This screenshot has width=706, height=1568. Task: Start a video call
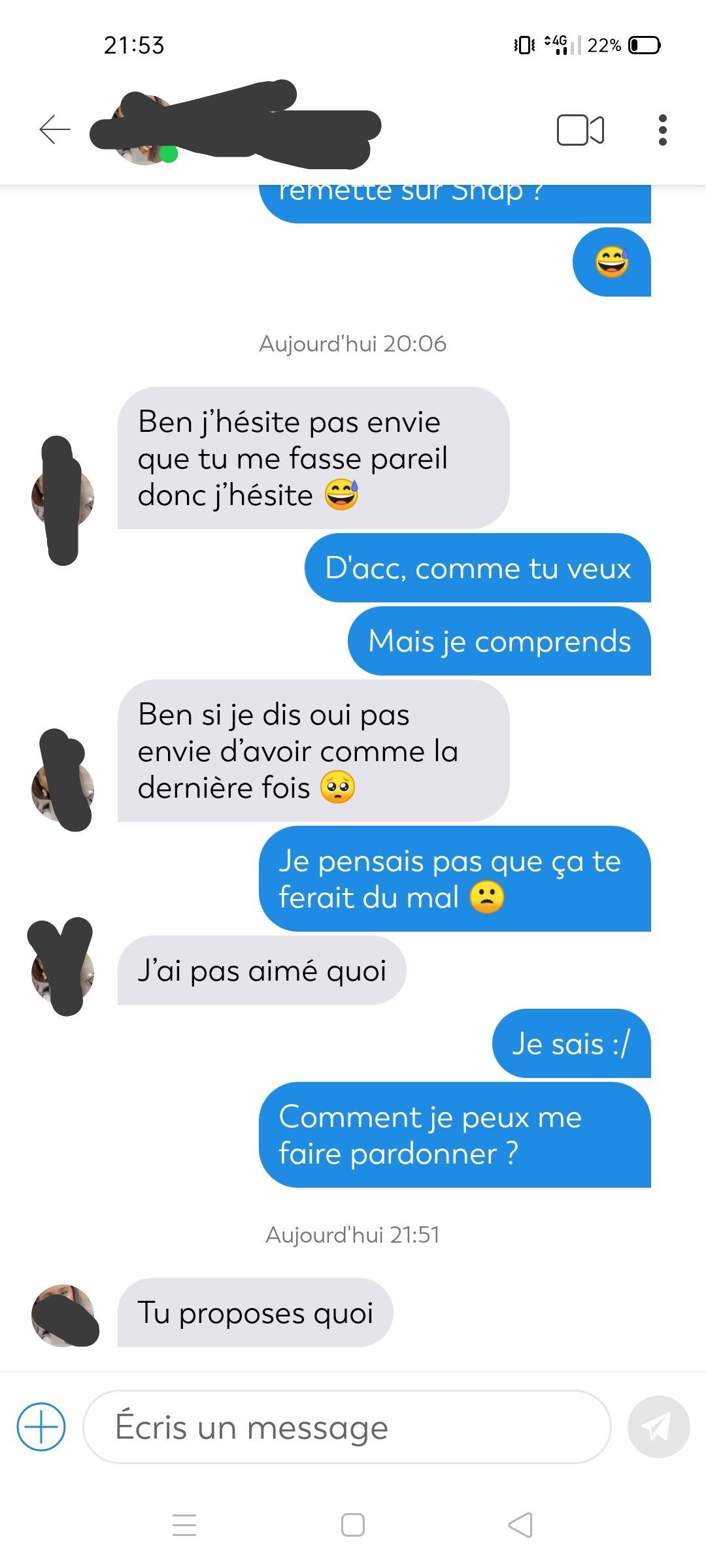click(580, 130)
